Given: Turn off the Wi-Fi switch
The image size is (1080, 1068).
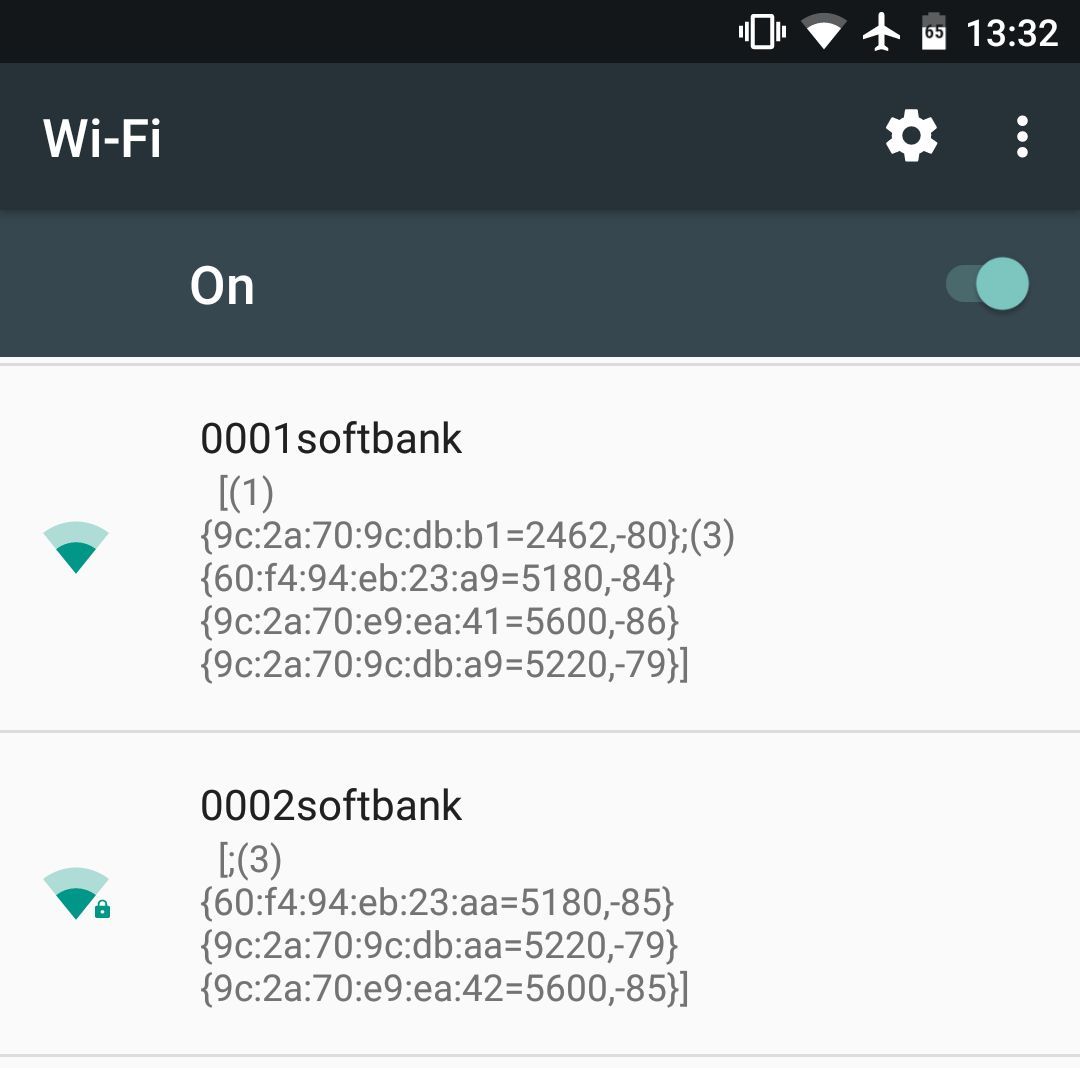Looking at the screenshot, I should [x=988, y=285].
